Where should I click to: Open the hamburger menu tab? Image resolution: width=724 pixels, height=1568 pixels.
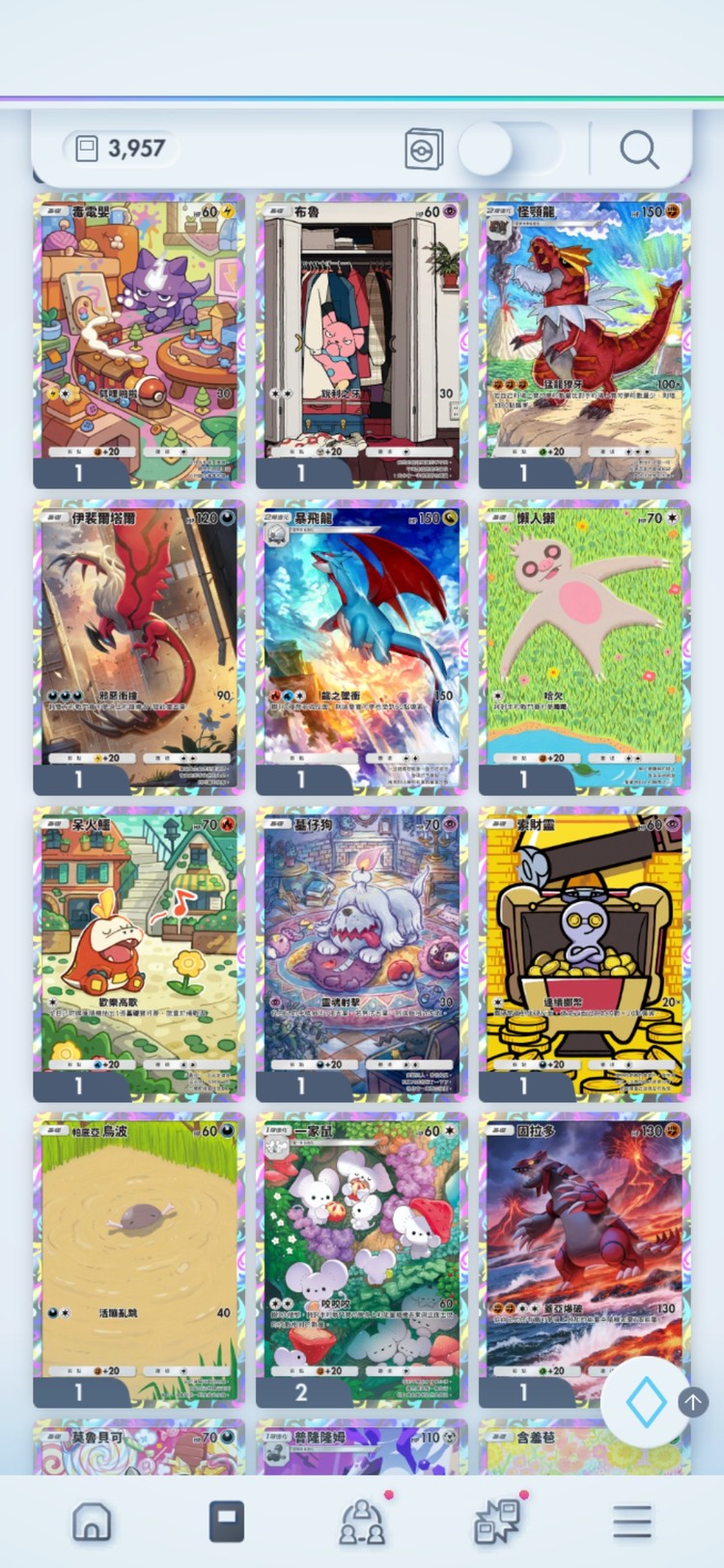coord(632,1522)
